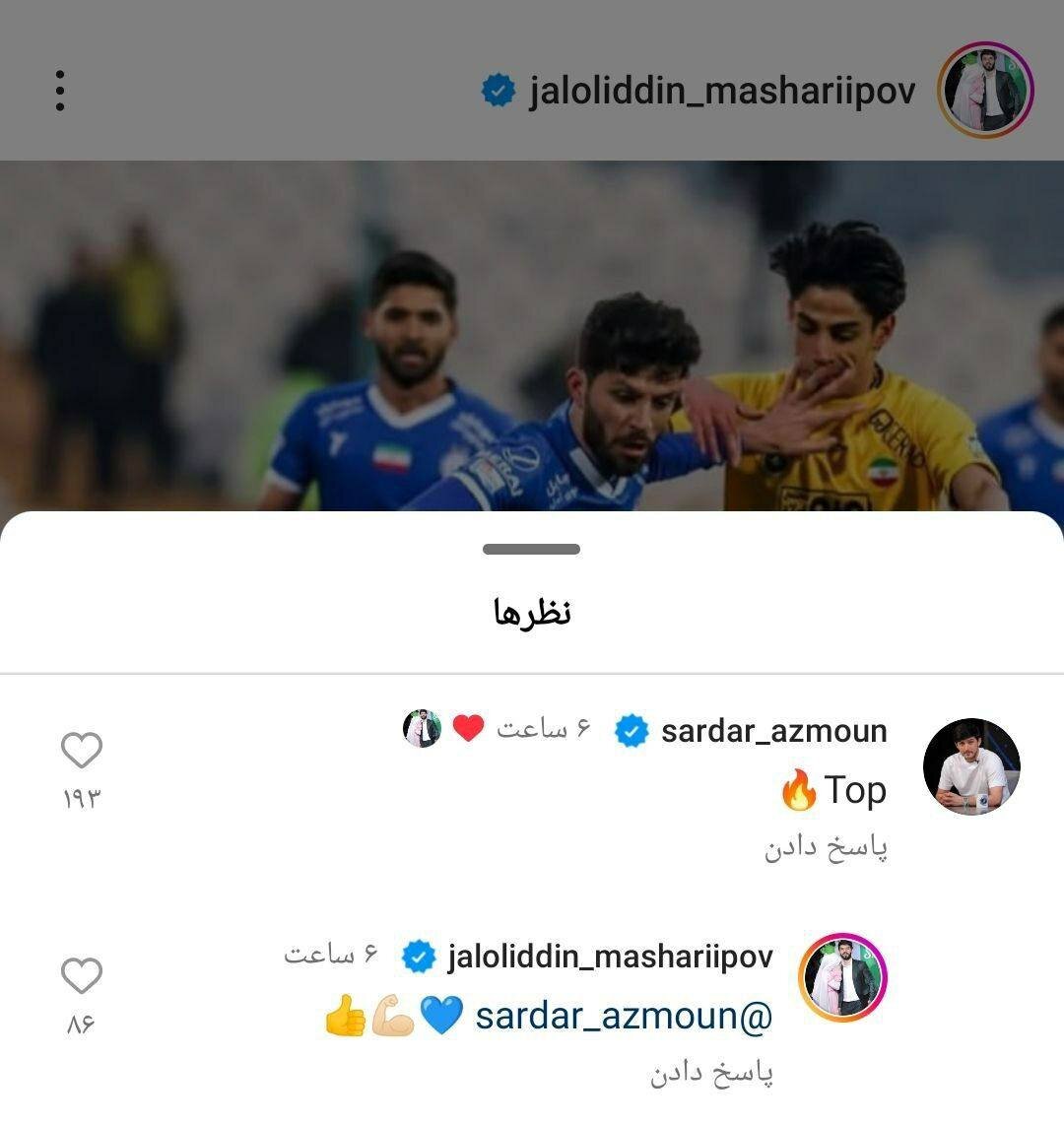Like sardar_azmoun's "Top" comment
This screenshot has height=1124, width=1064.
tap(82, 751)
